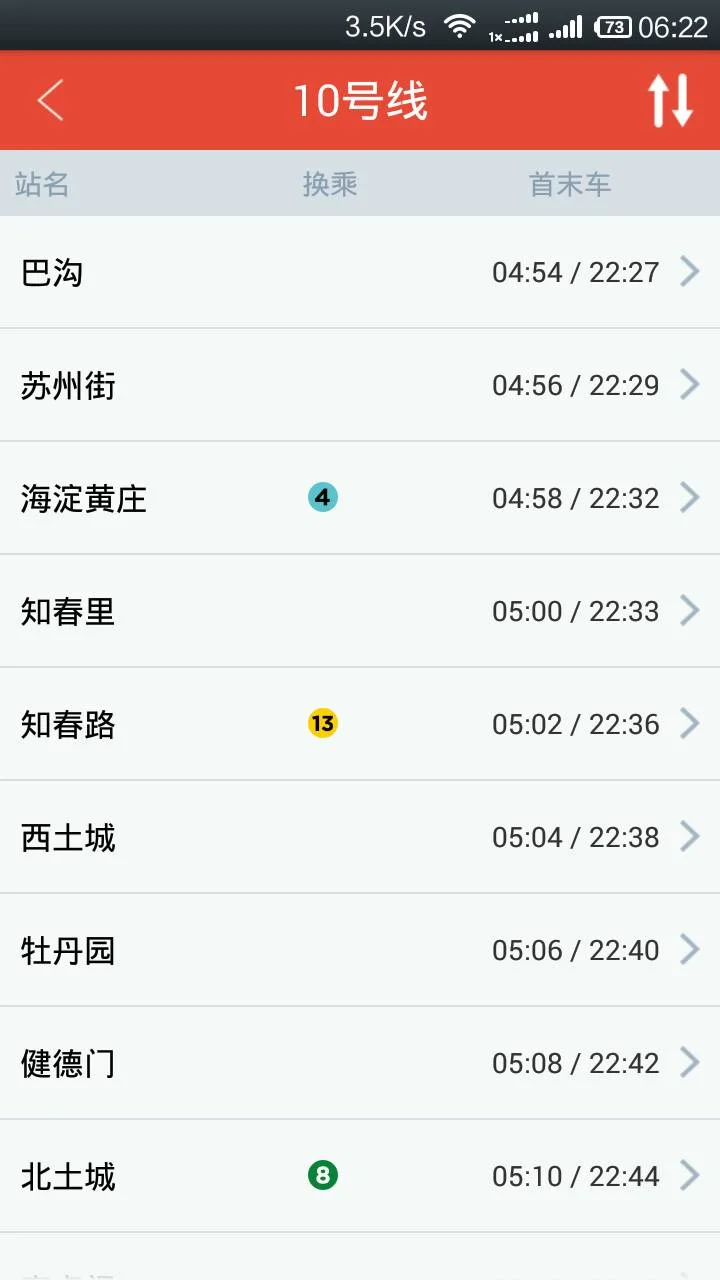This screenshot has width=720, height=1280.
Task: Click the Line 8 transfer badge at 北土城
Action: [322, 1176]
